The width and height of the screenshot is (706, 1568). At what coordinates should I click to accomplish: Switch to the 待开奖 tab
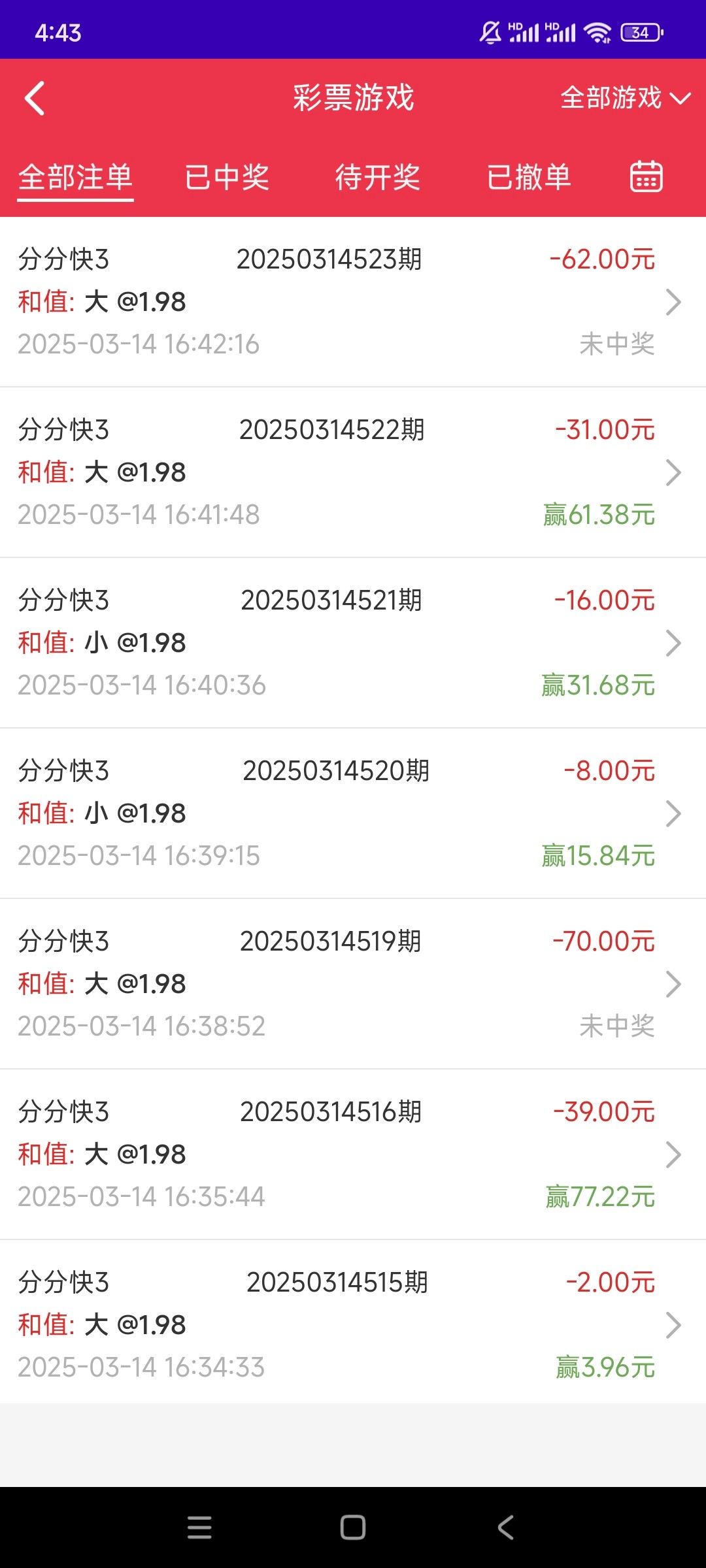pos(378,177)
